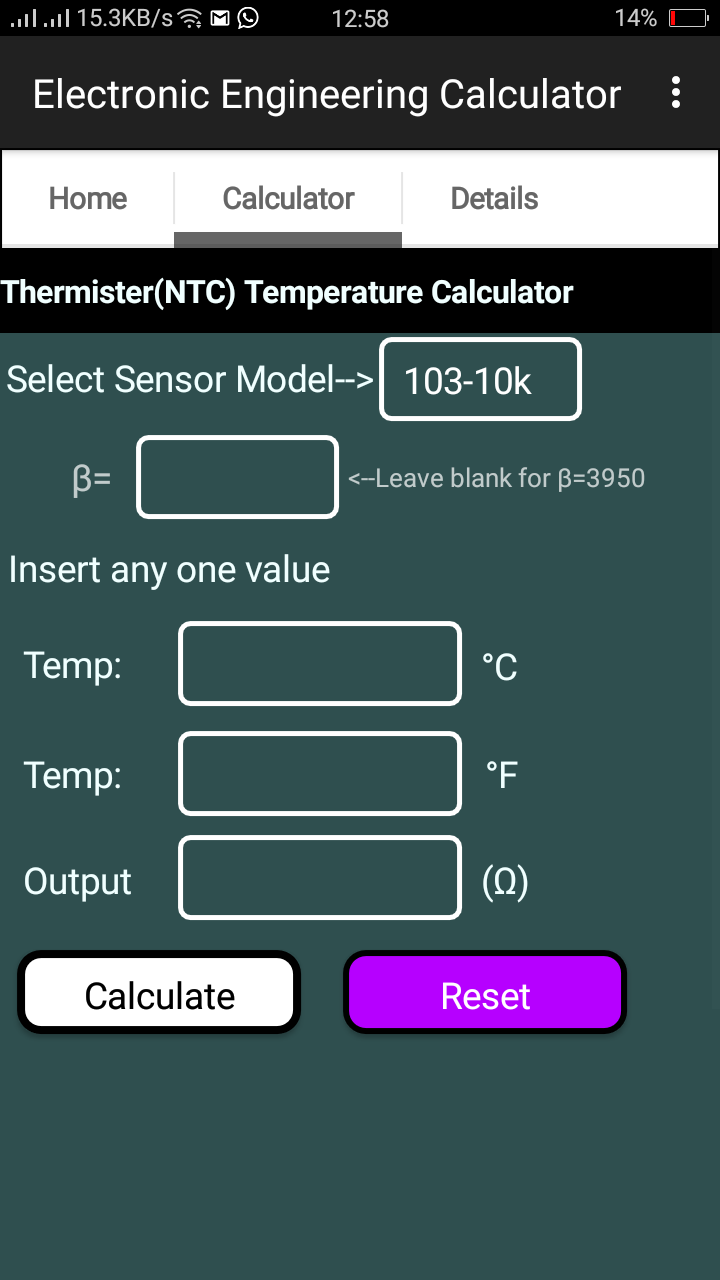720x1280 pixels.
Task: Focus the β value input field
Action: pos(237,477)
